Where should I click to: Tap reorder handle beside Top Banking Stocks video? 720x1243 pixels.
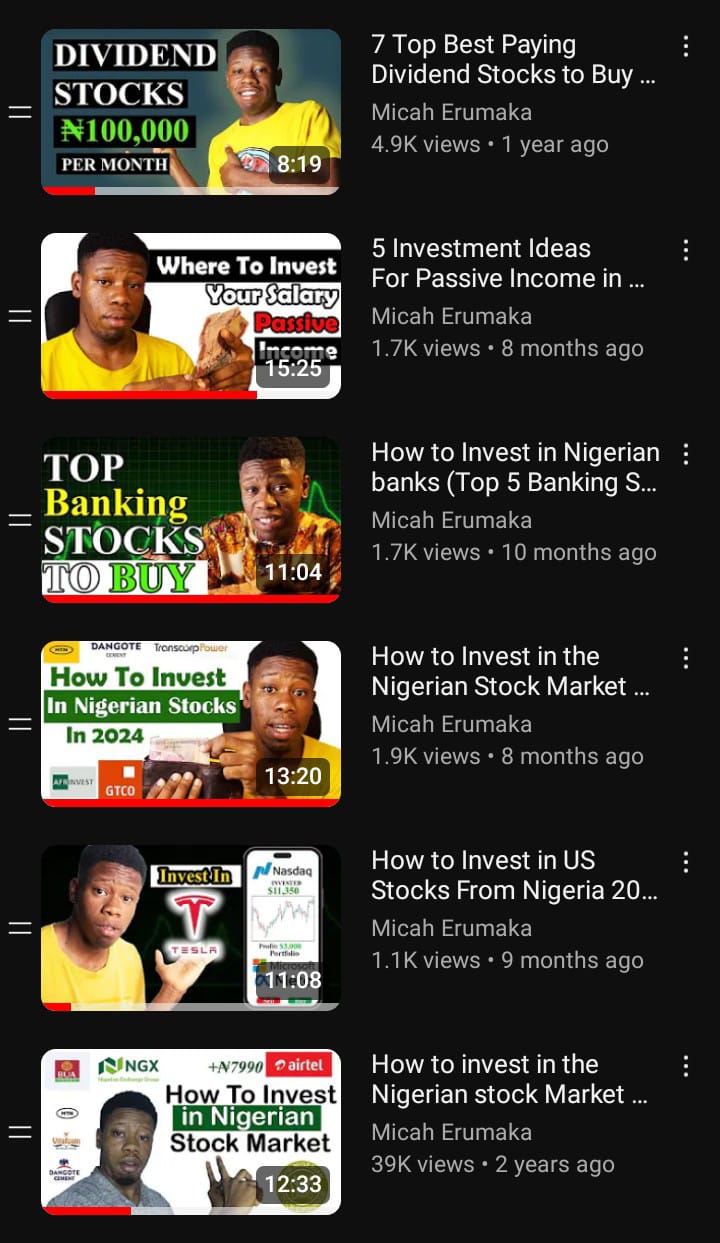tap(20, 520)
